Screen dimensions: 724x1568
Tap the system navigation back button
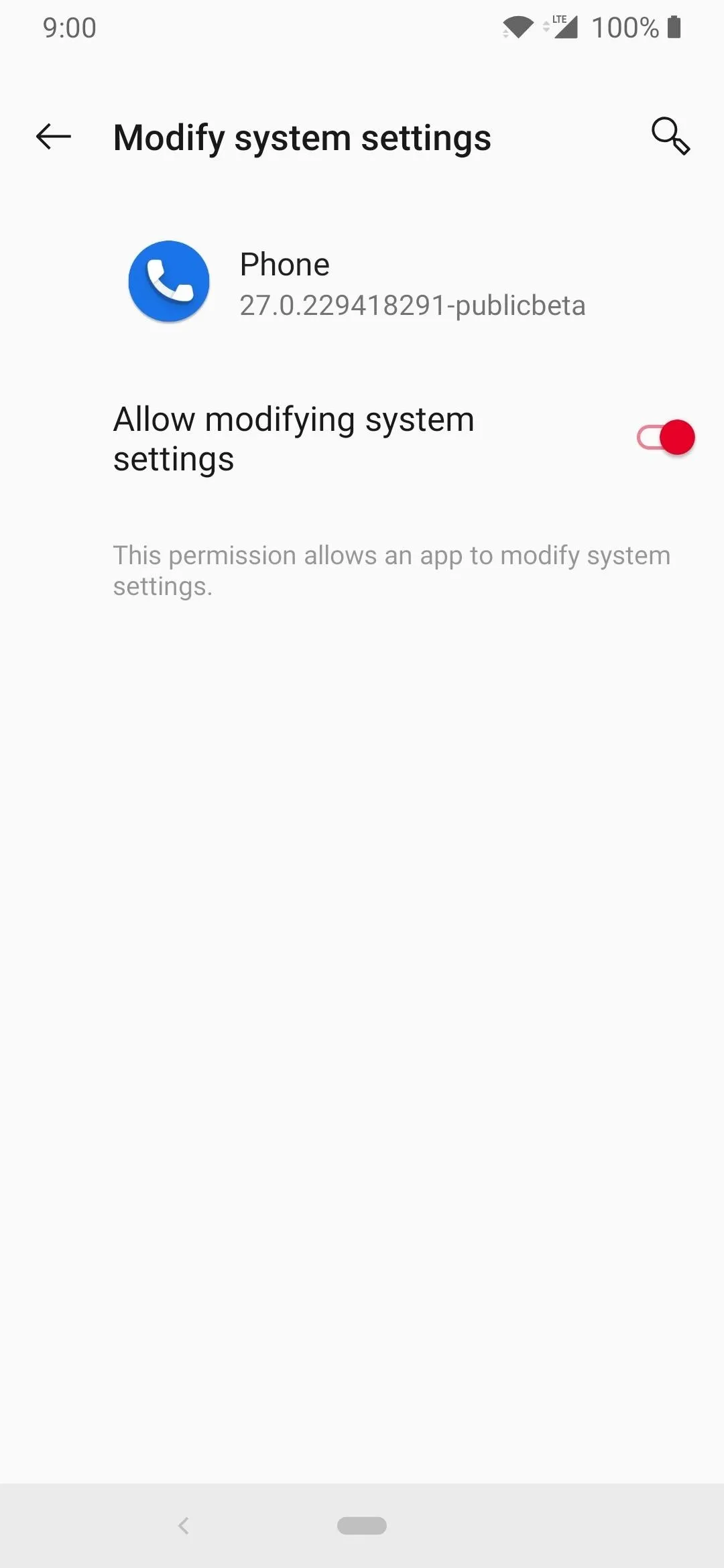coord(184,1526)
